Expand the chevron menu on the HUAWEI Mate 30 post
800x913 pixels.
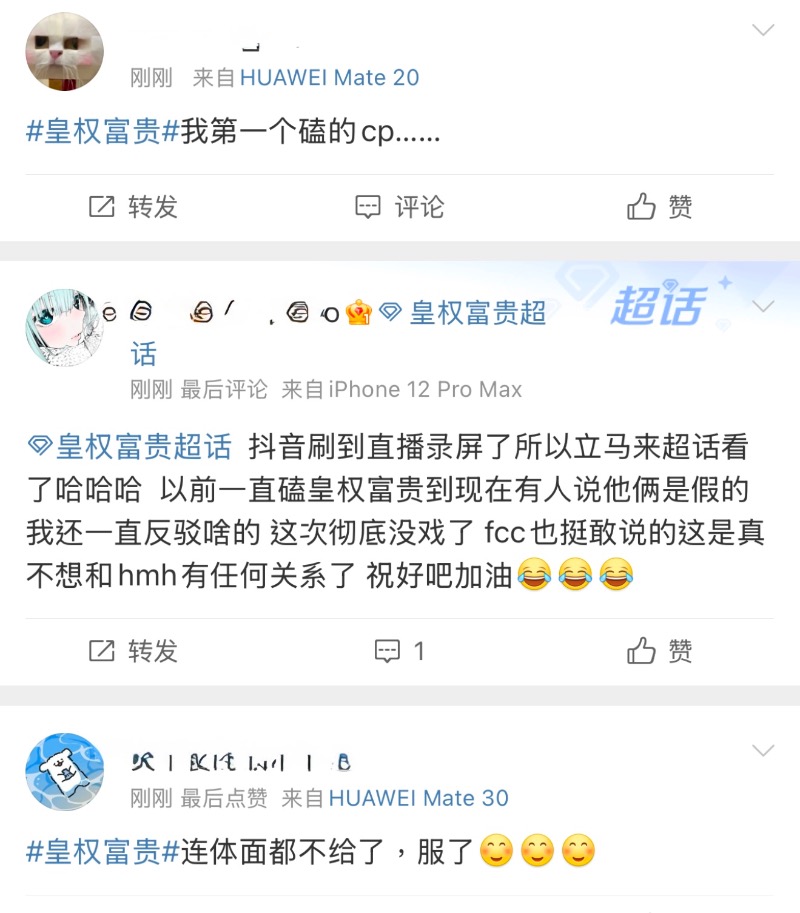pos(763,750)
